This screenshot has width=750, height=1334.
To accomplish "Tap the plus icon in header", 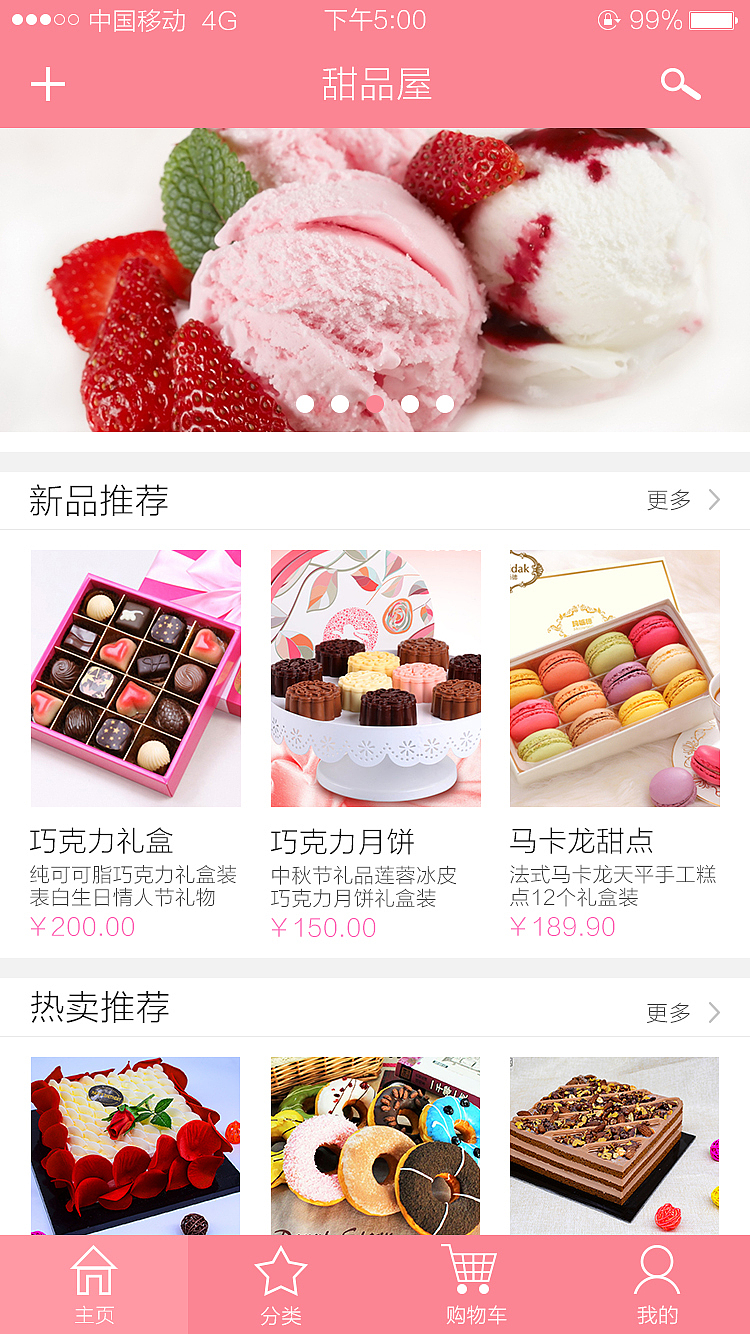I will click(x=48, y=85).
